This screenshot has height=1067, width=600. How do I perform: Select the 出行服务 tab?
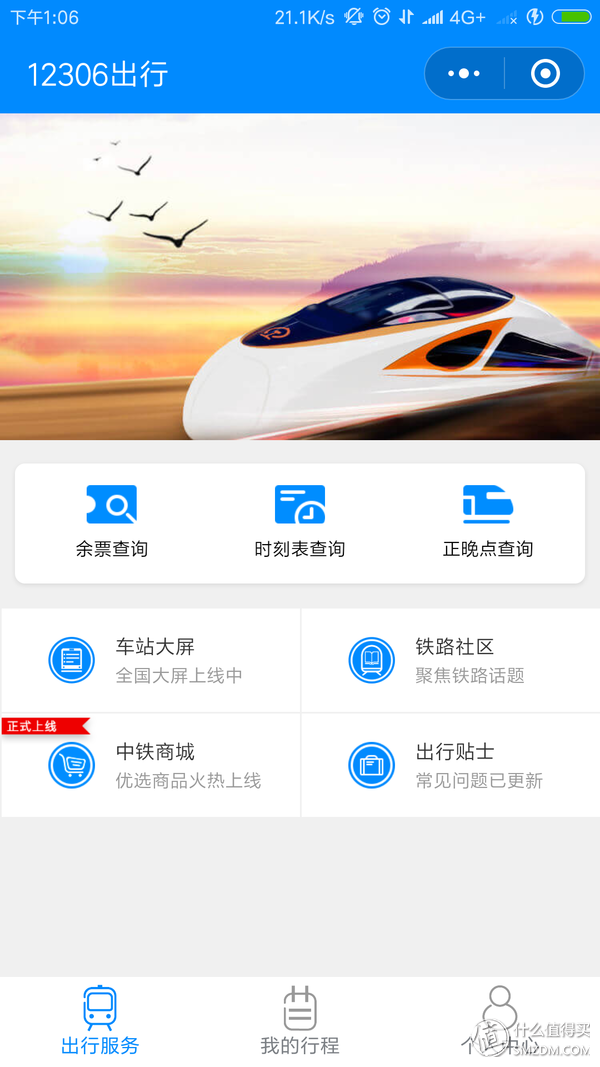(x=100, y=1021)
